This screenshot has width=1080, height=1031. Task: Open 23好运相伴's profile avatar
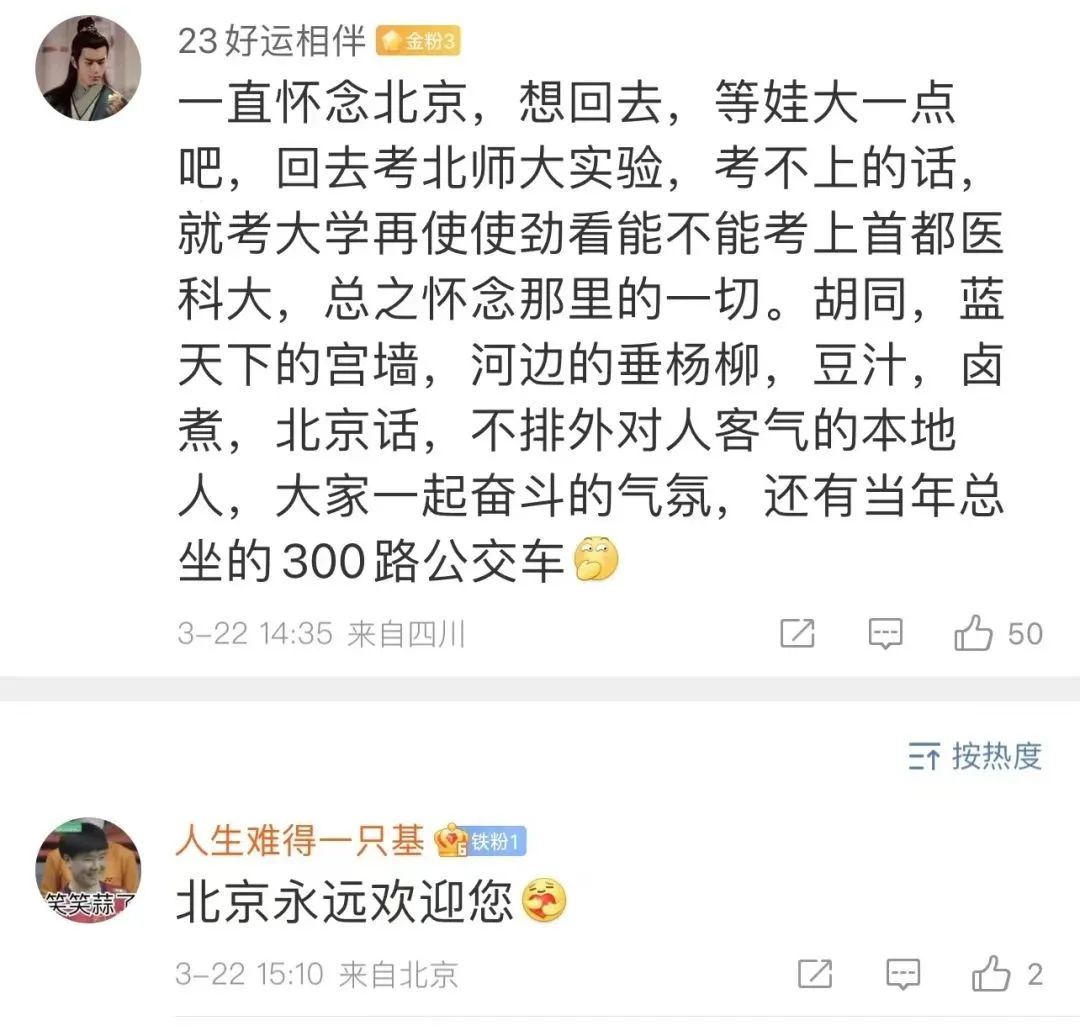[x=88, y=68]
